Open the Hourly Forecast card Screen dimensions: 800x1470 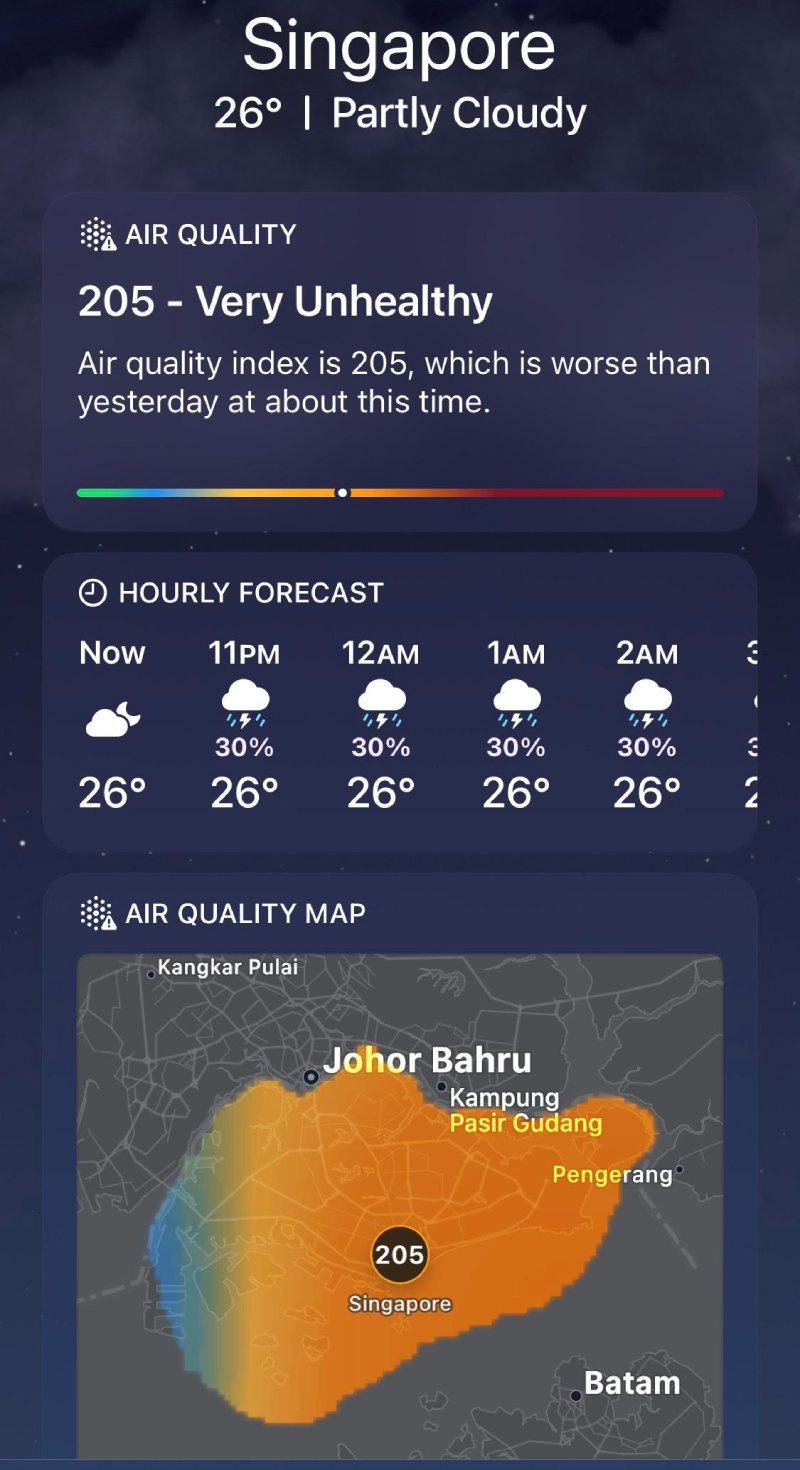[x=399, y=700]
